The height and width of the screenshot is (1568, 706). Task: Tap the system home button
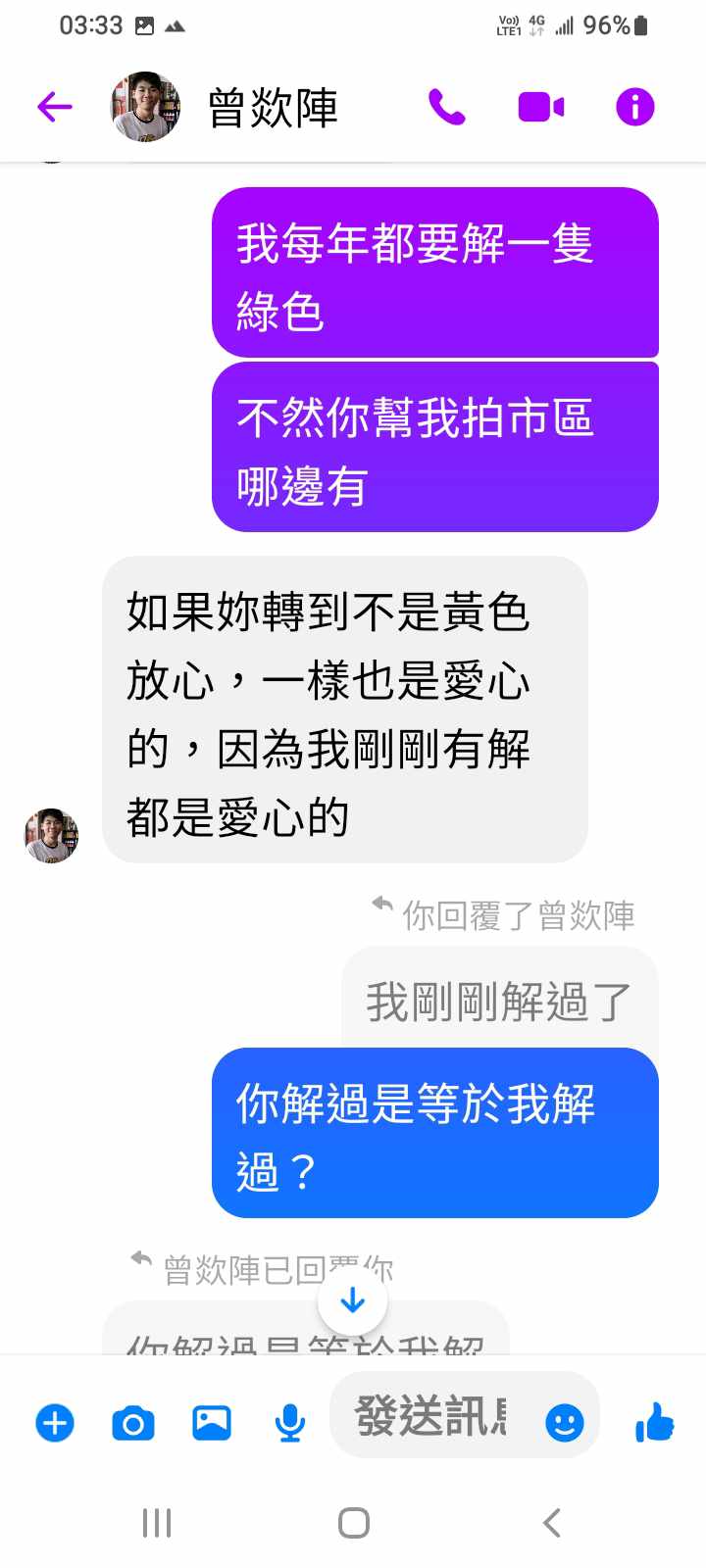353,1523
